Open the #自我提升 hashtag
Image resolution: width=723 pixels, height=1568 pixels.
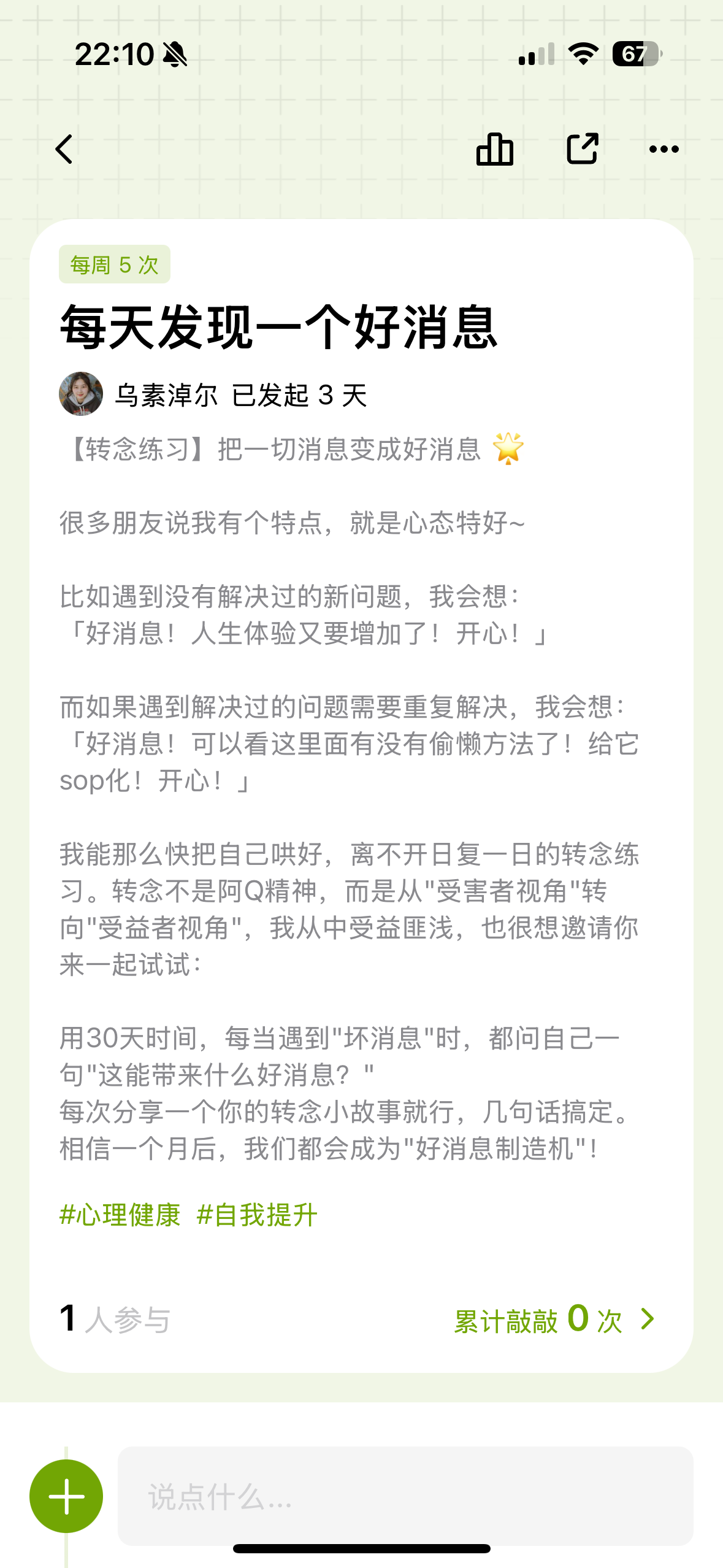[257, 1215]
